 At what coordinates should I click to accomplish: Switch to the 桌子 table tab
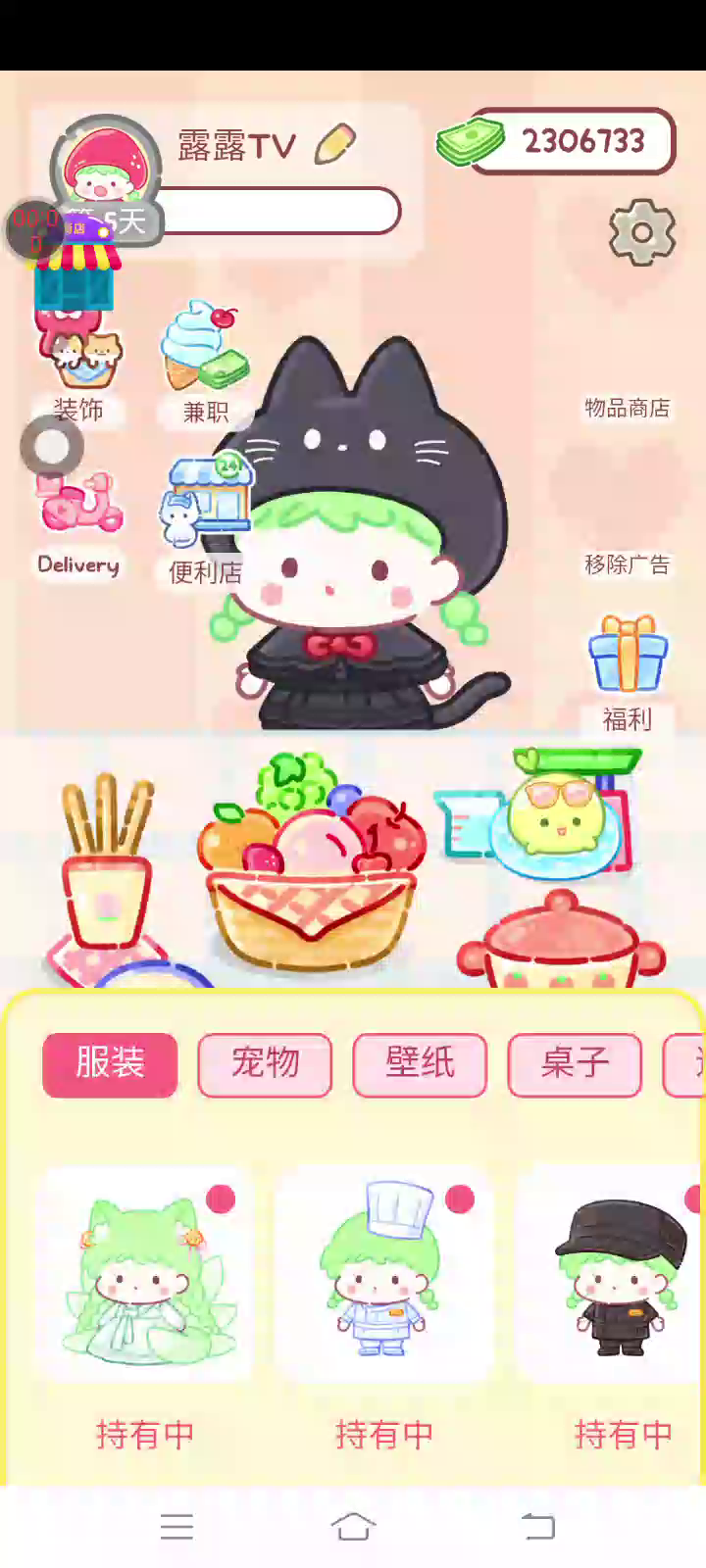tap(575, 1064)
